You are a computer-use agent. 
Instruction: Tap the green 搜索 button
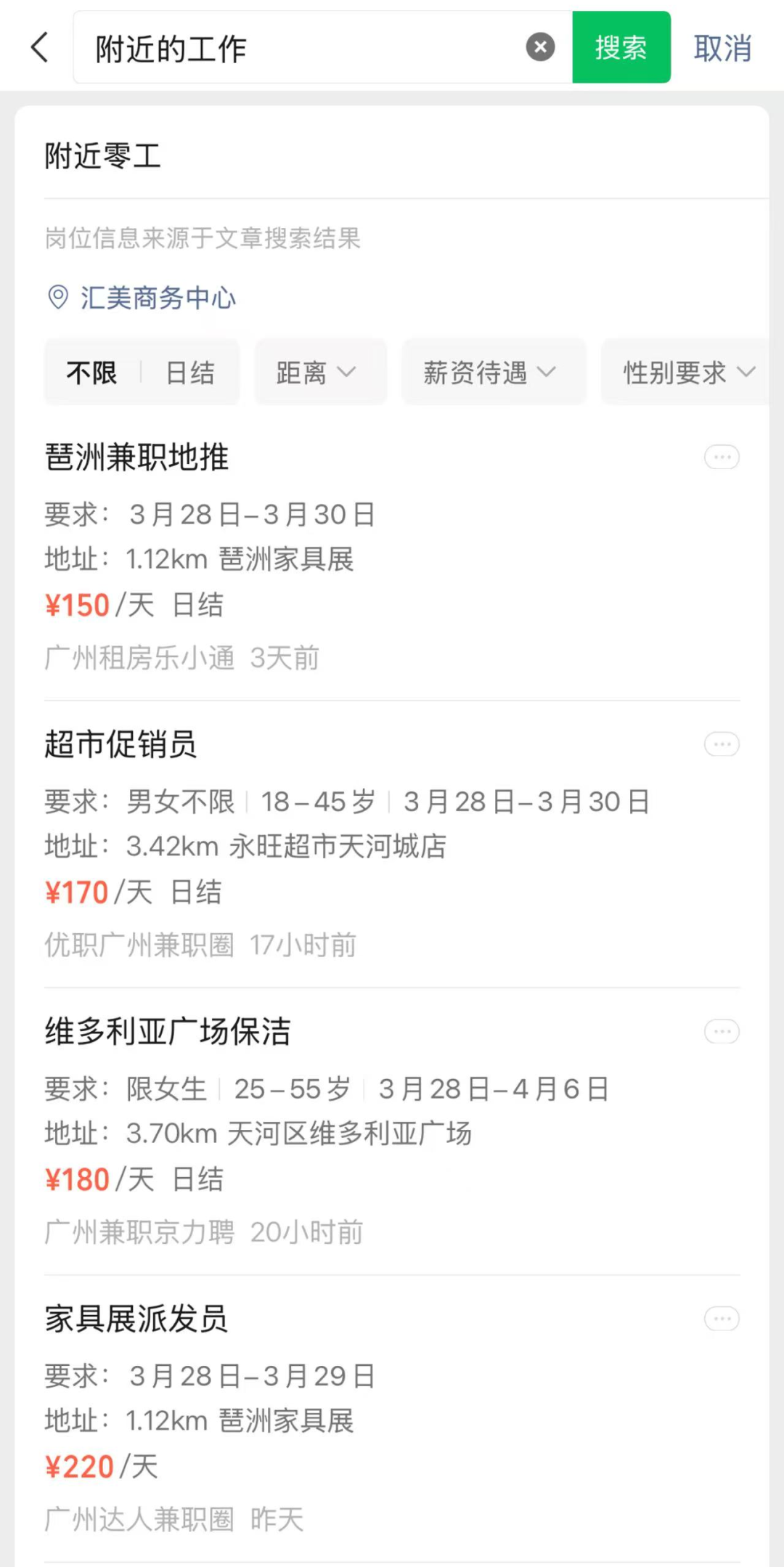coord(621,47)
